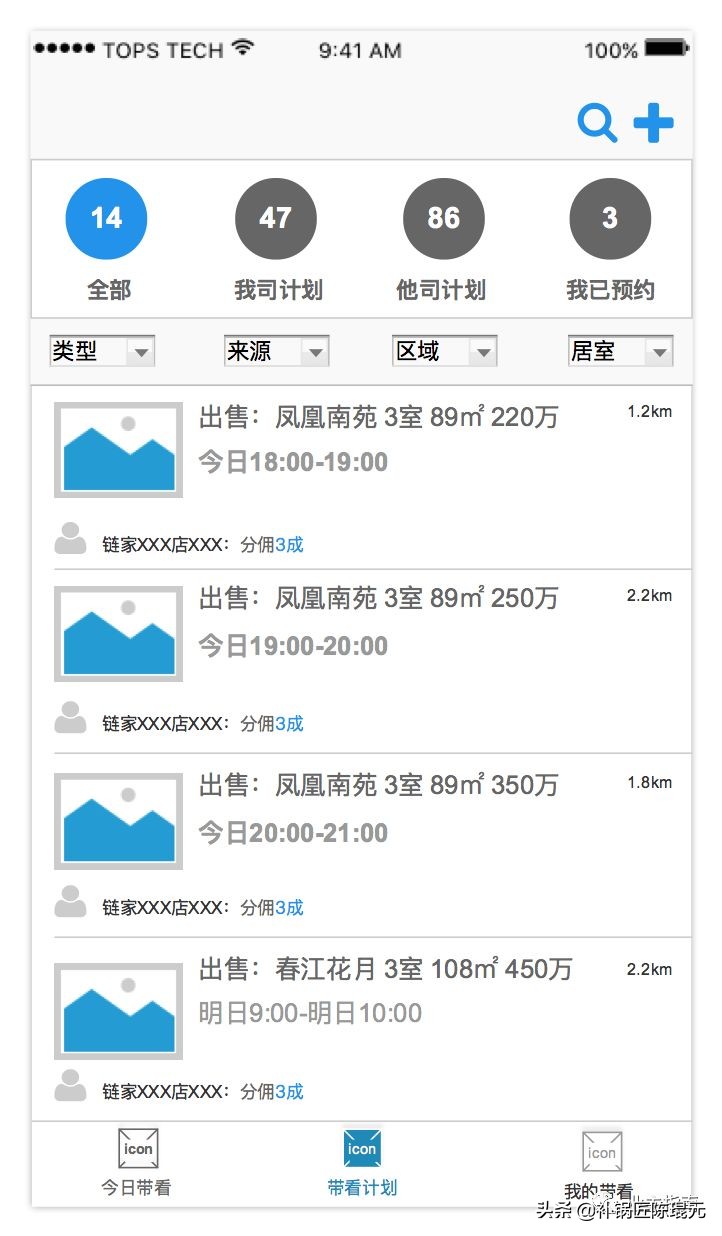Open the 类型 dropdown
The height and width of the screenshot is (1236, 722).
(100, 351)
